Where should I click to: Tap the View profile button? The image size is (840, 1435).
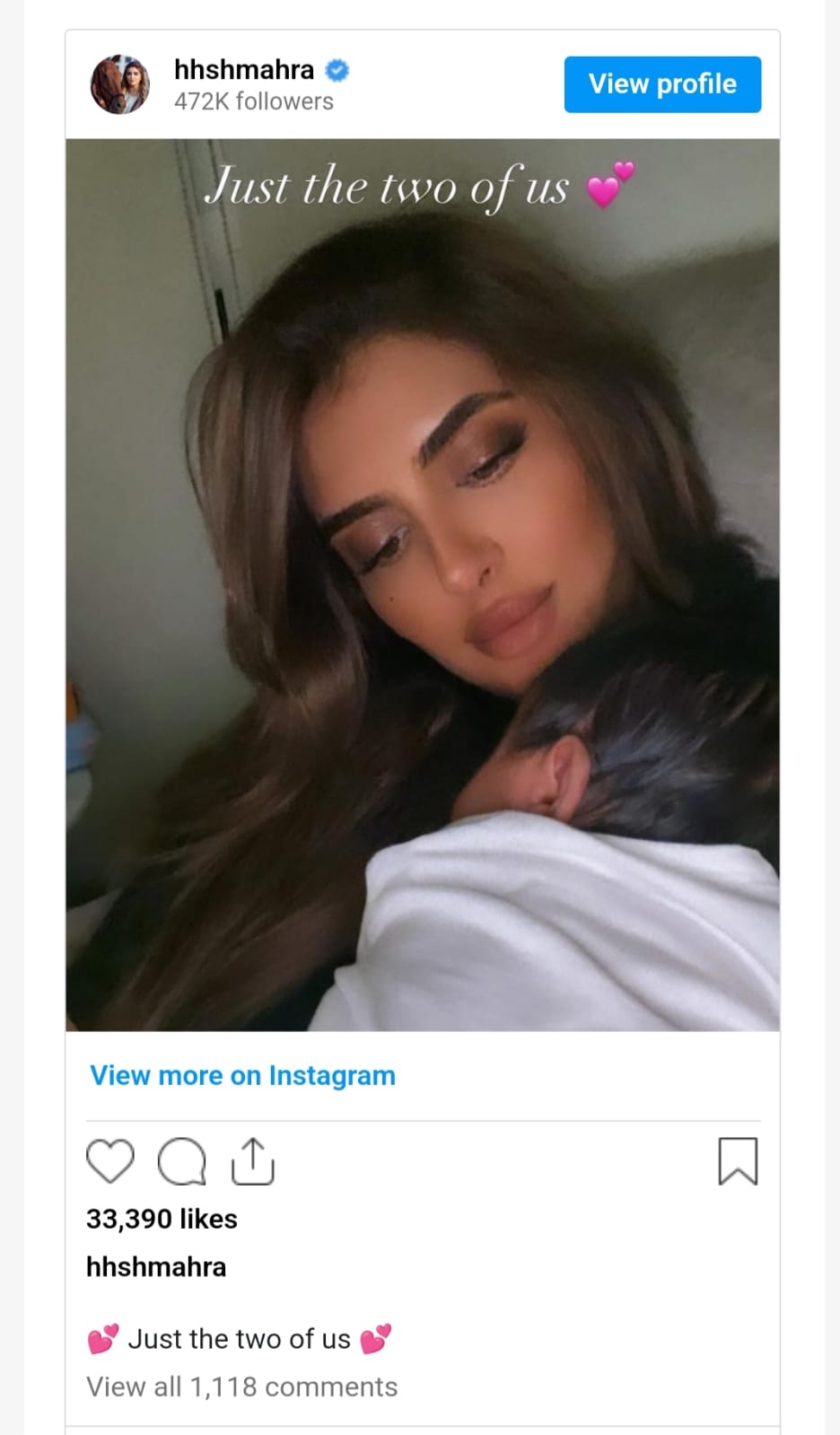(x=662, y=84)
